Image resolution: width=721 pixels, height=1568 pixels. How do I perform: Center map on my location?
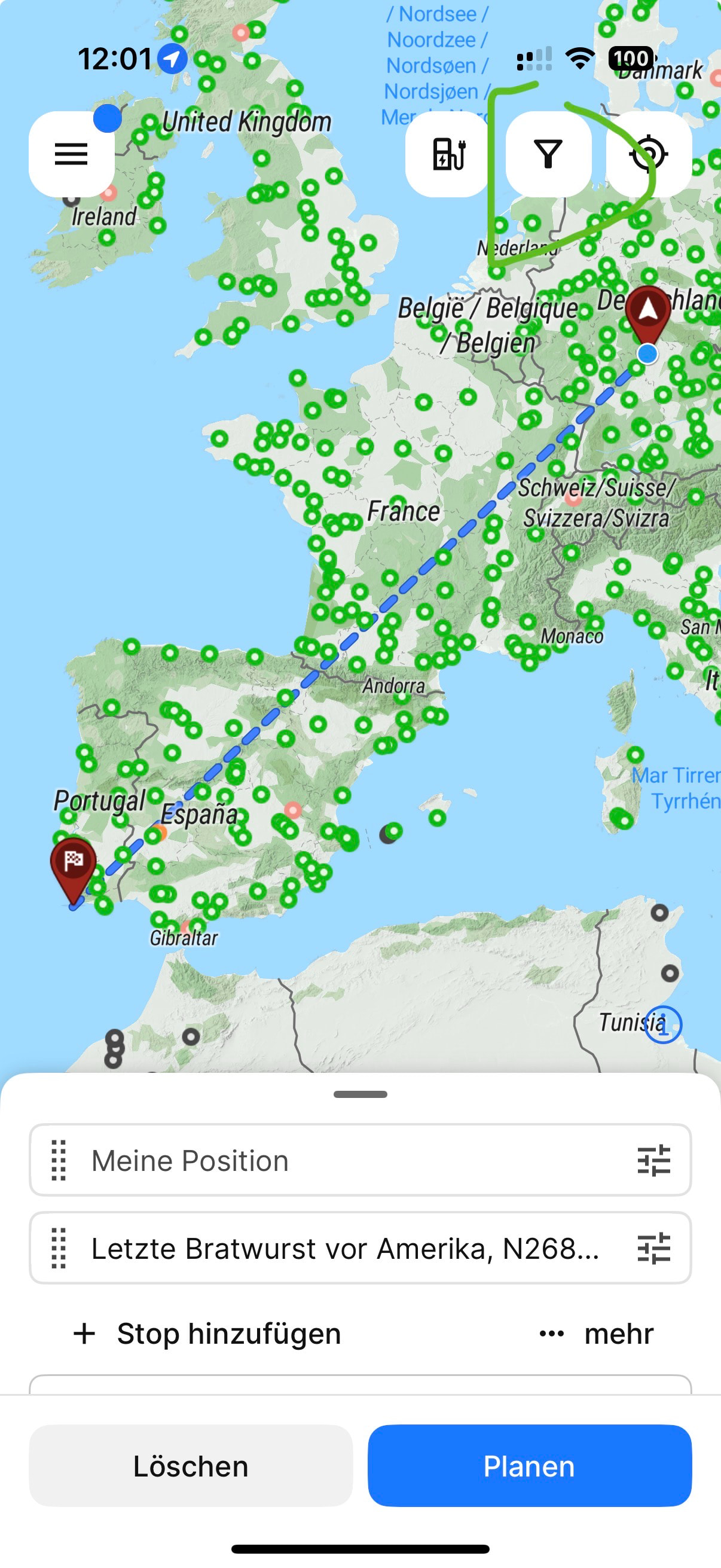coord(649,153)
